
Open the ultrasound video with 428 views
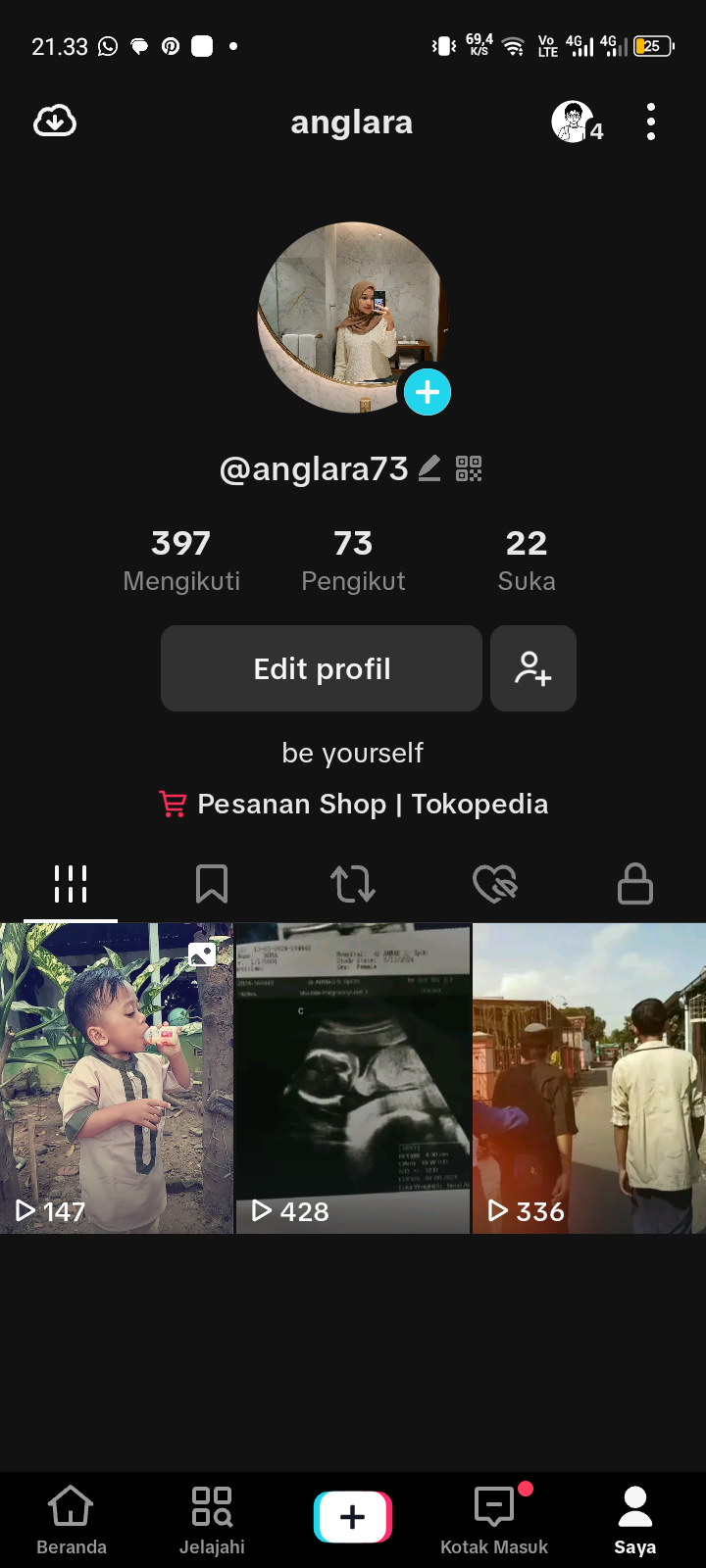[x=353, y=1078]
